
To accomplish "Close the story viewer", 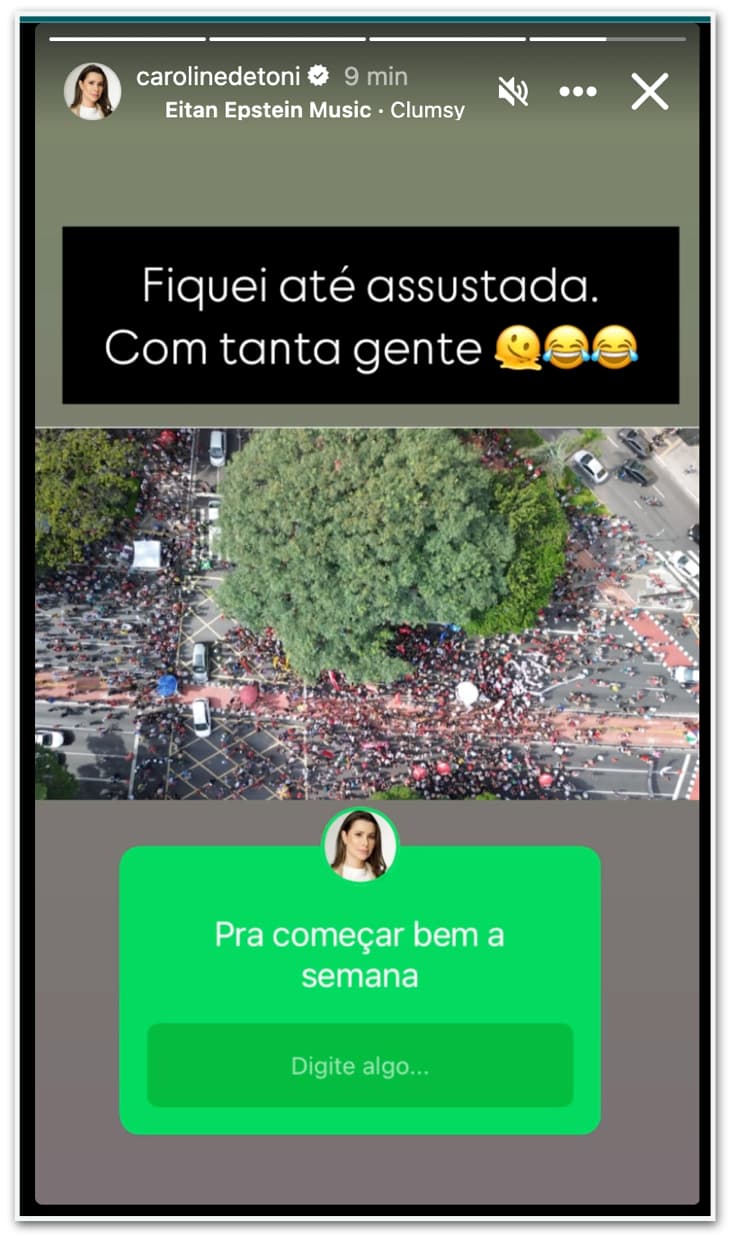I will (x=649, y=92).
